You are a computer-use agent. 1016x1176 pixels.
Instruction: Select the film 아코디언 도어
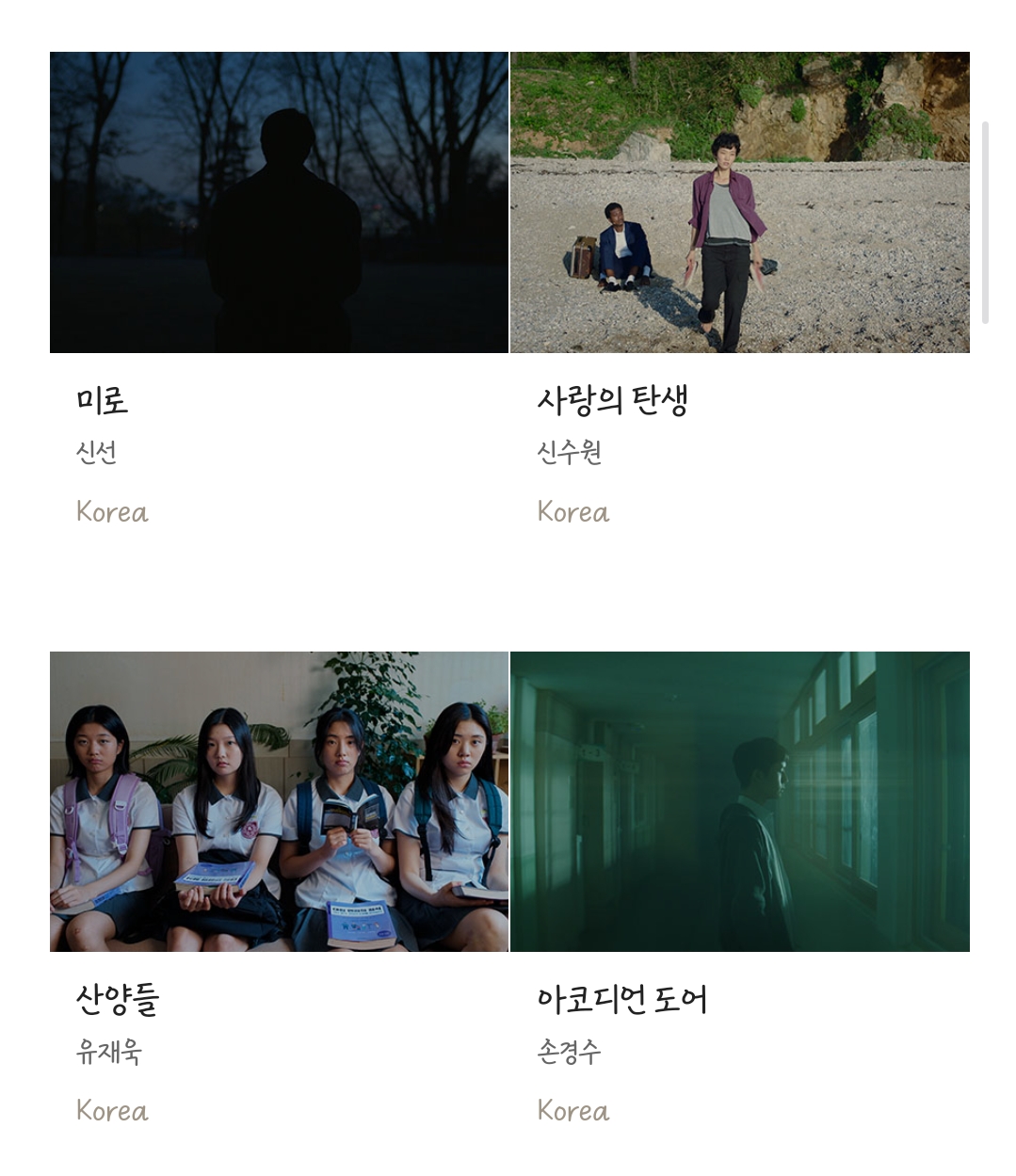point(739,801)
